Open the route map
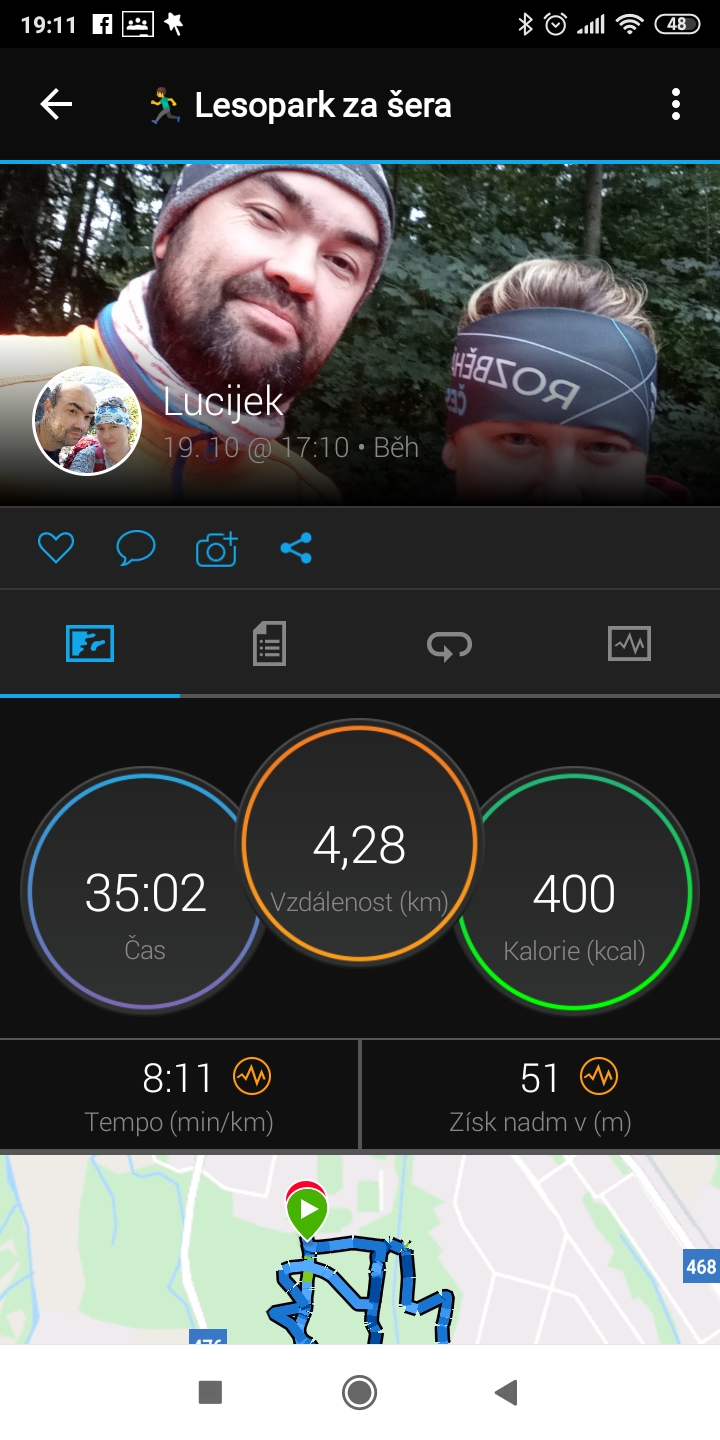 pos(360,1250)
